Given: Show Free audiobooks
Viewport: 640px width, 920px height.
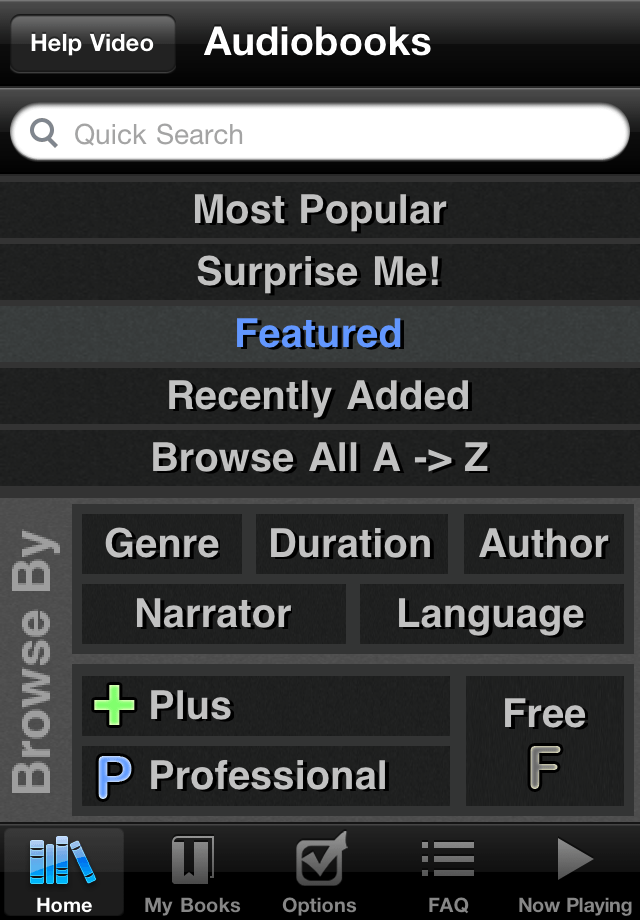Looking at the screenshot, I should click(x=544, y=741).
